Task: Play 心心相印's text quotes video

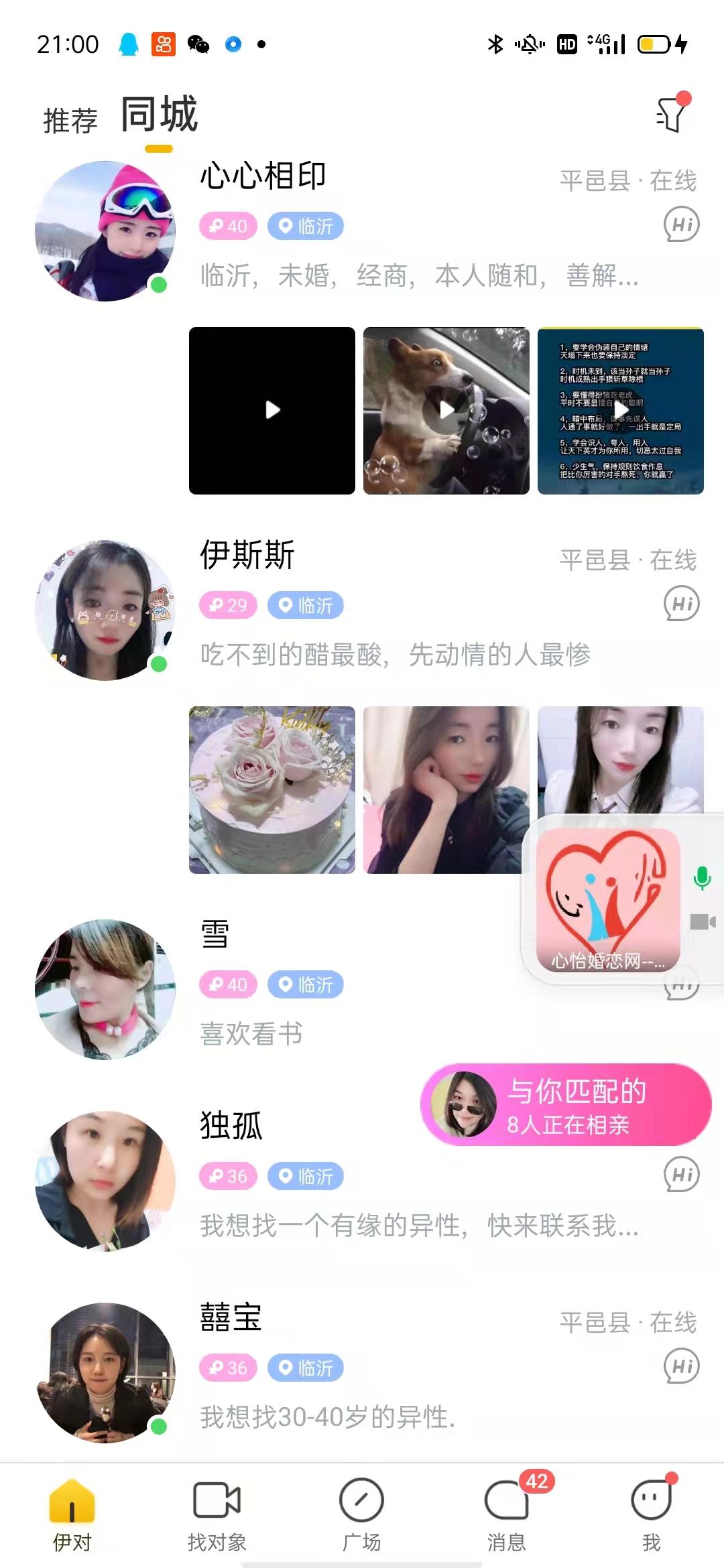Action: point(621,411)
